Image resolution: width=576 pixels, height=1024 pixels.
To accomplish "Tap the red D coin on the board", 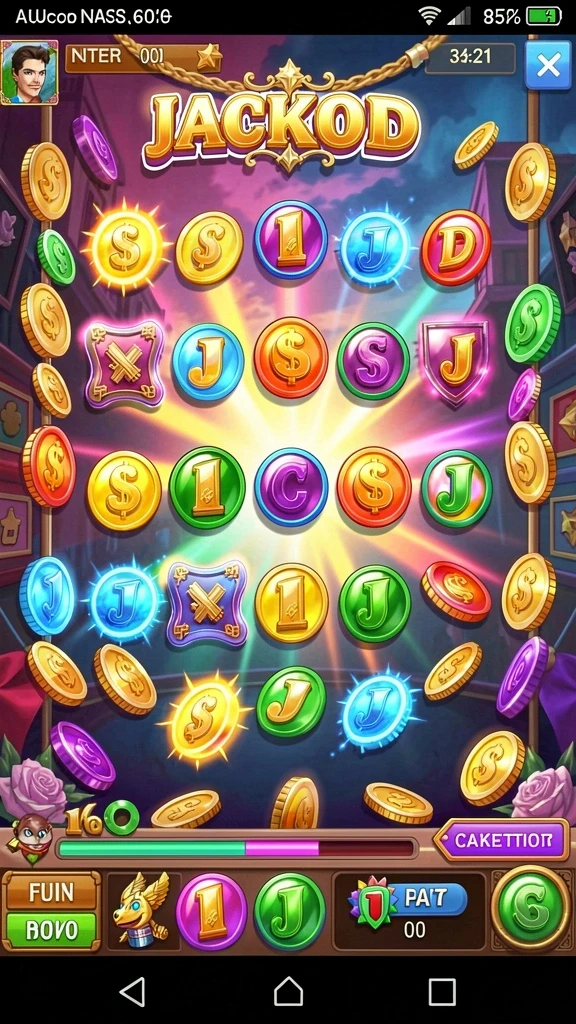I will pyautogui.click(x=456, y=248).
